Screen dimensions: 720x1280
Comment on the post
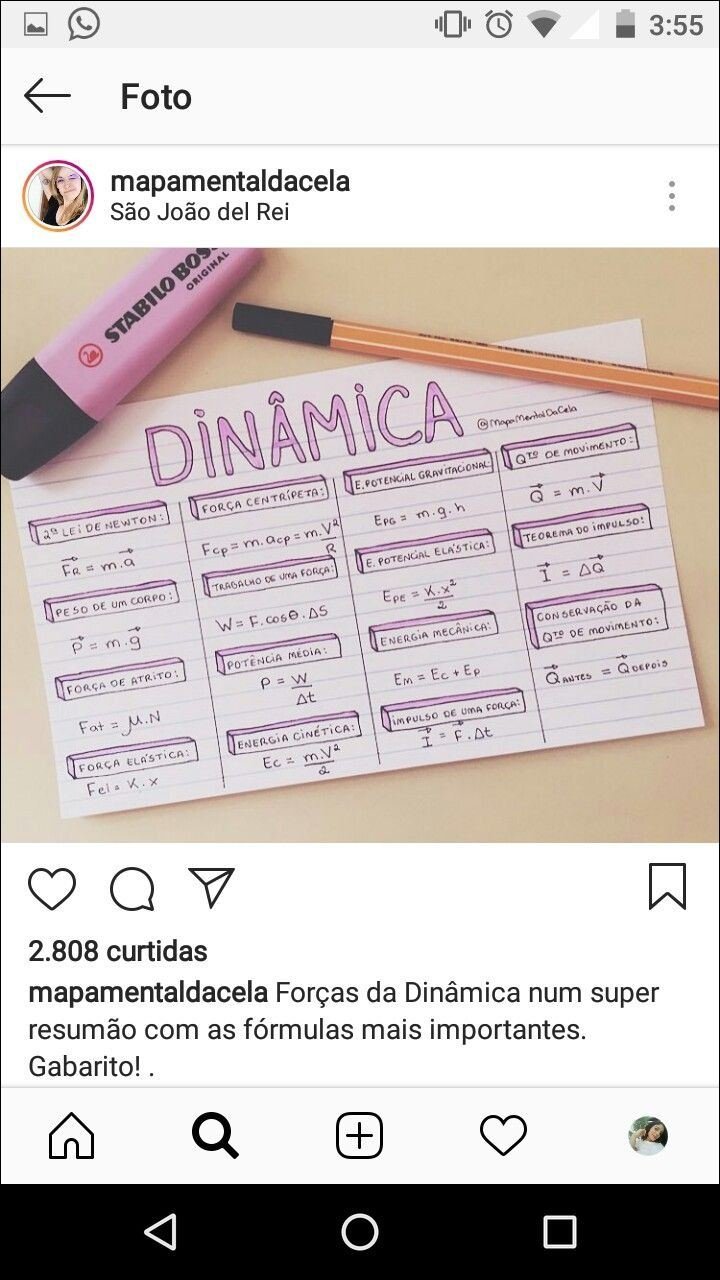[x=132, y=888]
